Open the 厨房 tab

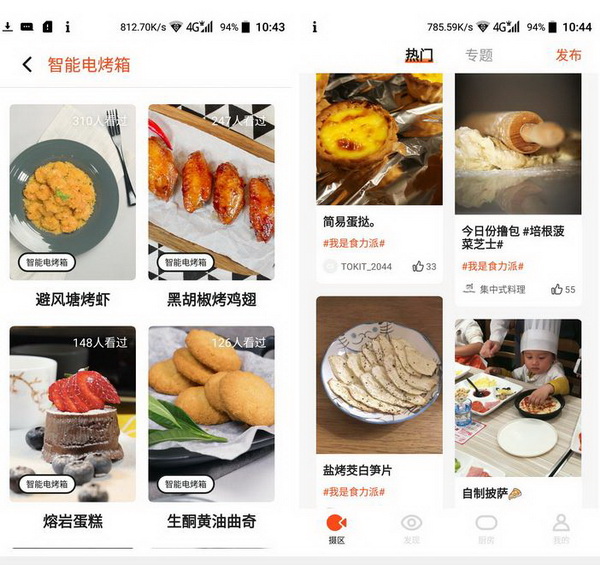coord(486,529)
